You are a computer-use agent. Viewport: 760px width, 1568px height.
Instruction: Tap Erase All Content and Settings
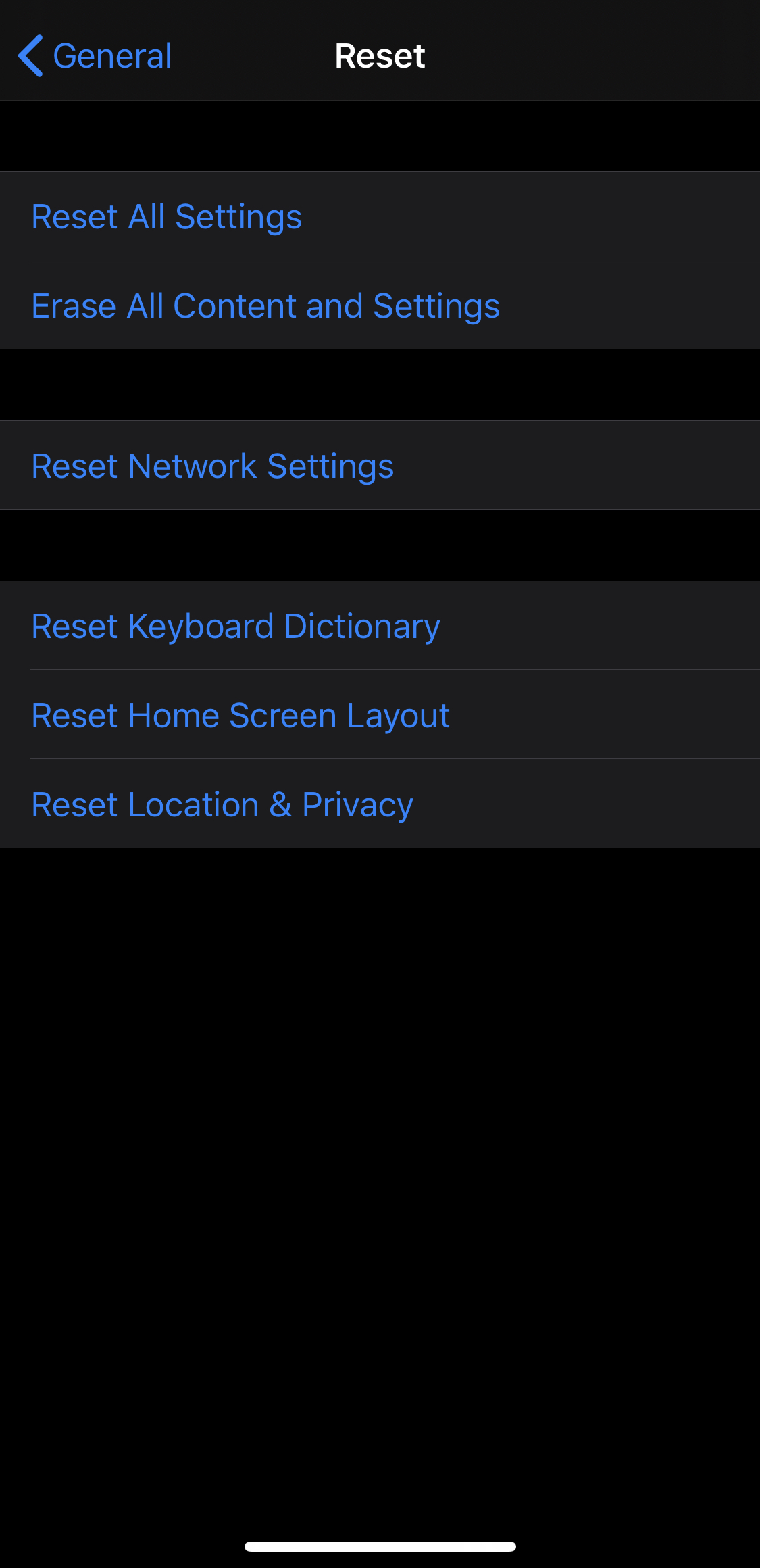[x=265, y=305]
